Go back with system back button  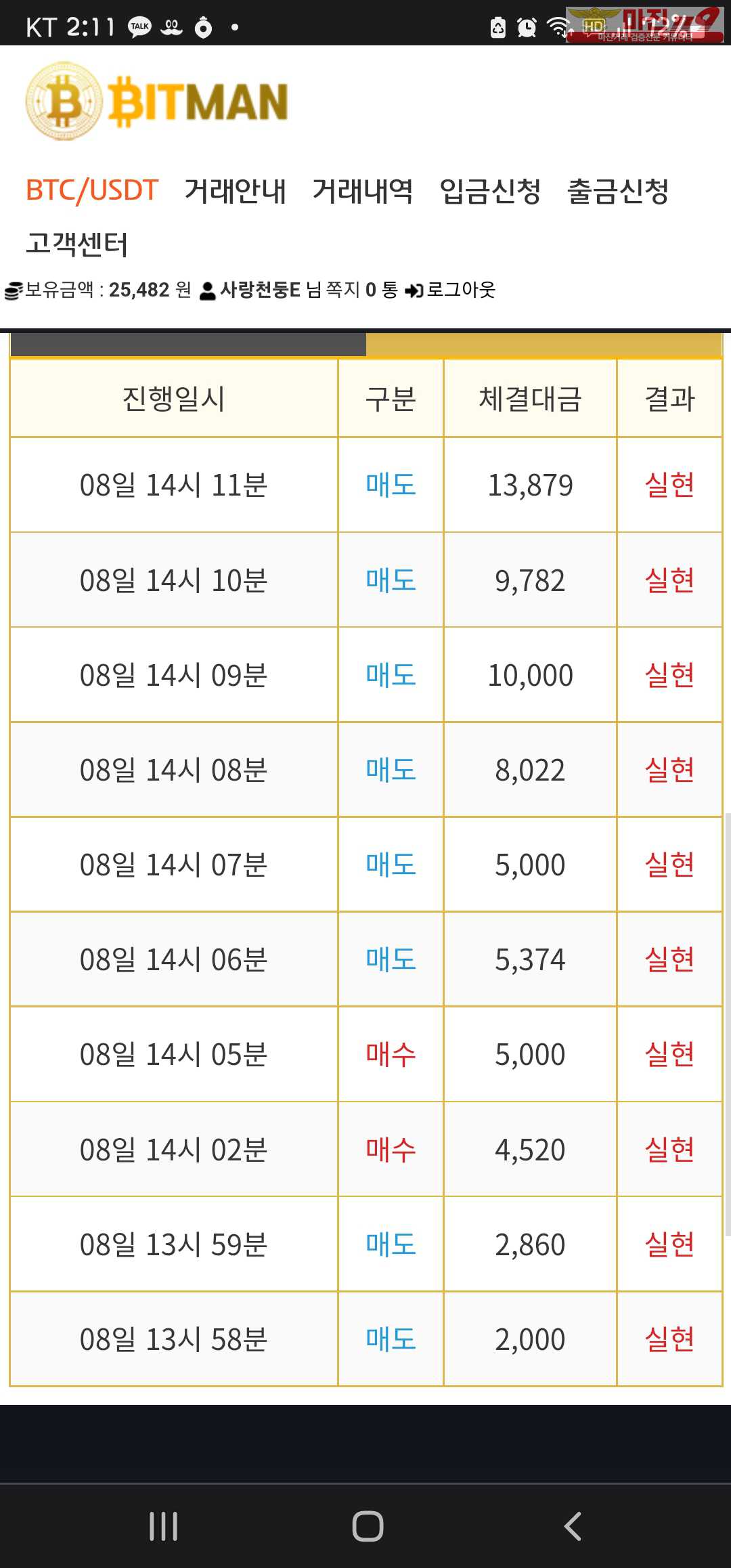pyautogui.click(x=573, y=1526)
